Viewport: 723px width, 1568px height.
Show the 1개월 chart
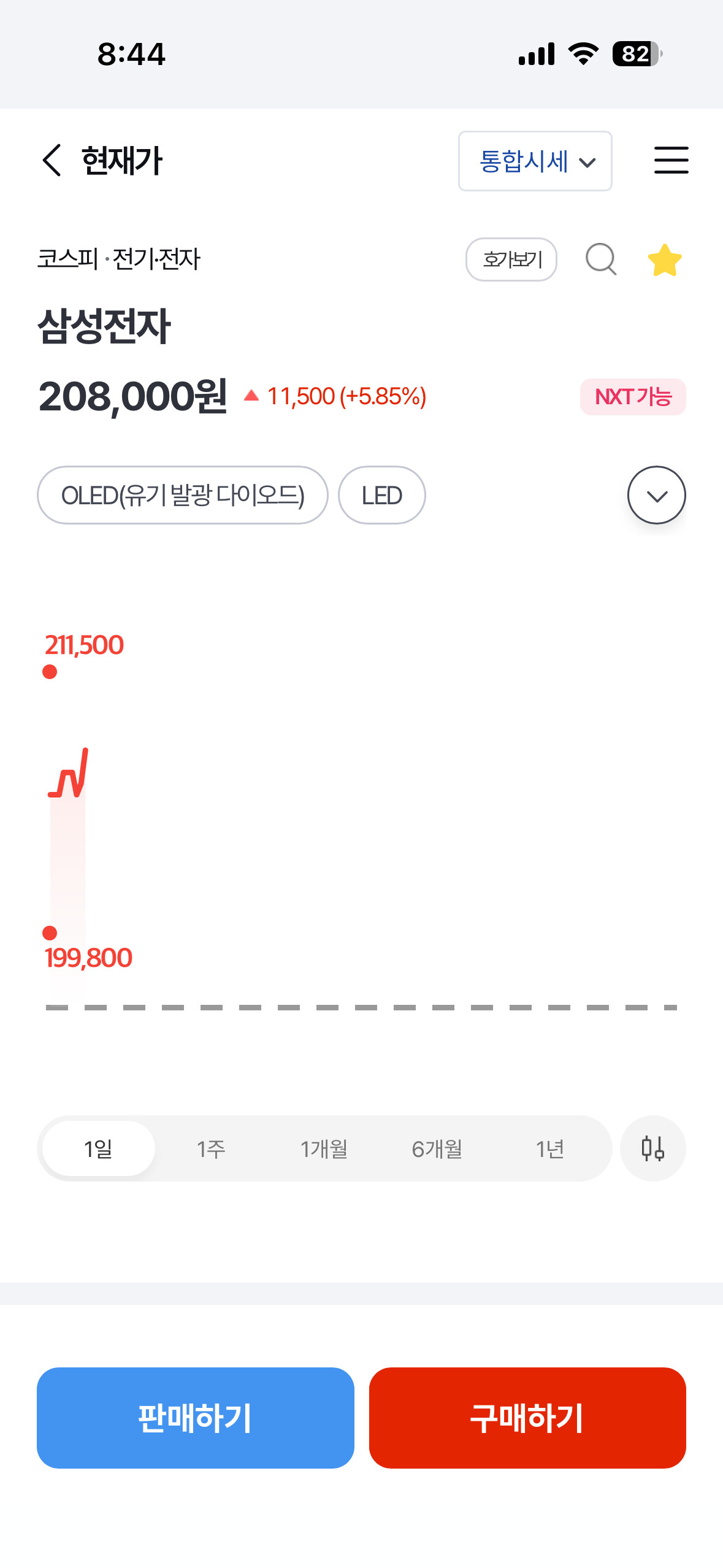coord(324,1148)
